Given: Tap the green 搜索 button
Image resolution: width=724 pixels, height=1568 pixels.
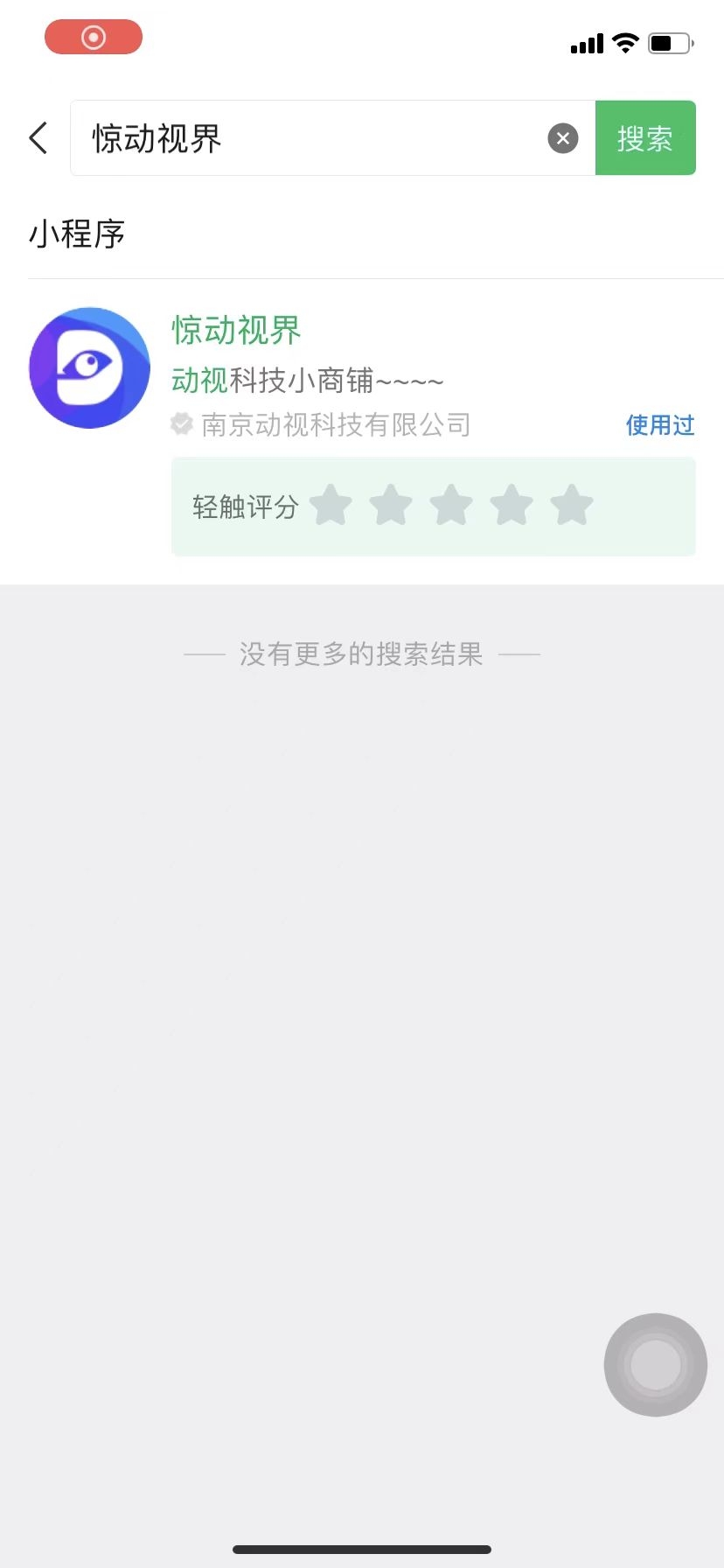Looking at the screenshot, I should tap(645, 138).
